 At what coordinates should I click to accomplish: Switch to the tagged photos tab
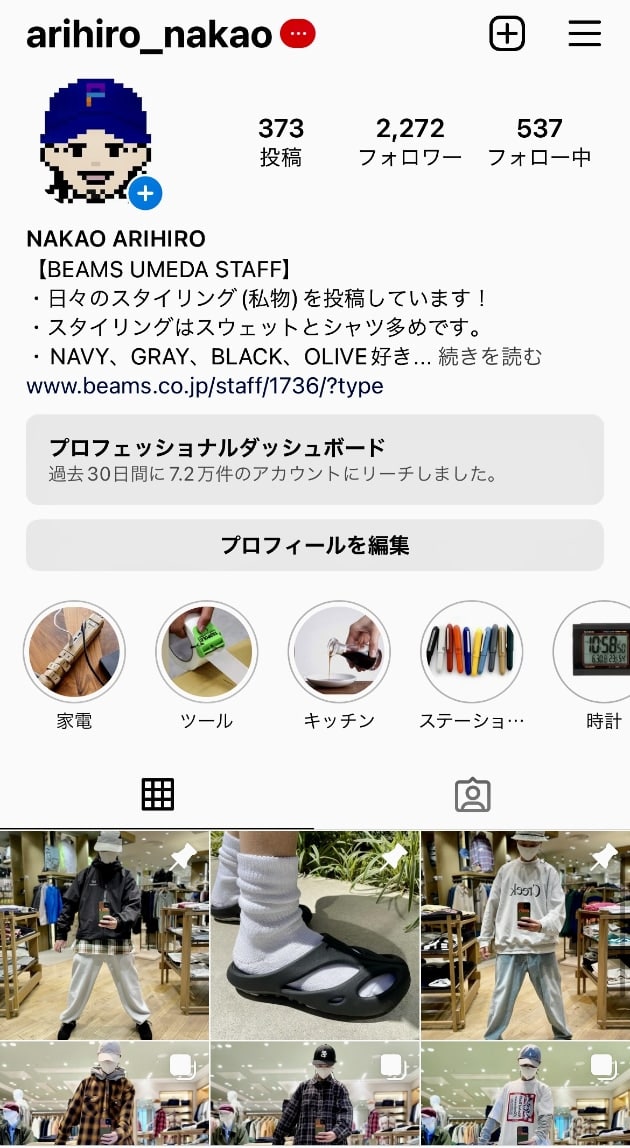tap(472, 794)
